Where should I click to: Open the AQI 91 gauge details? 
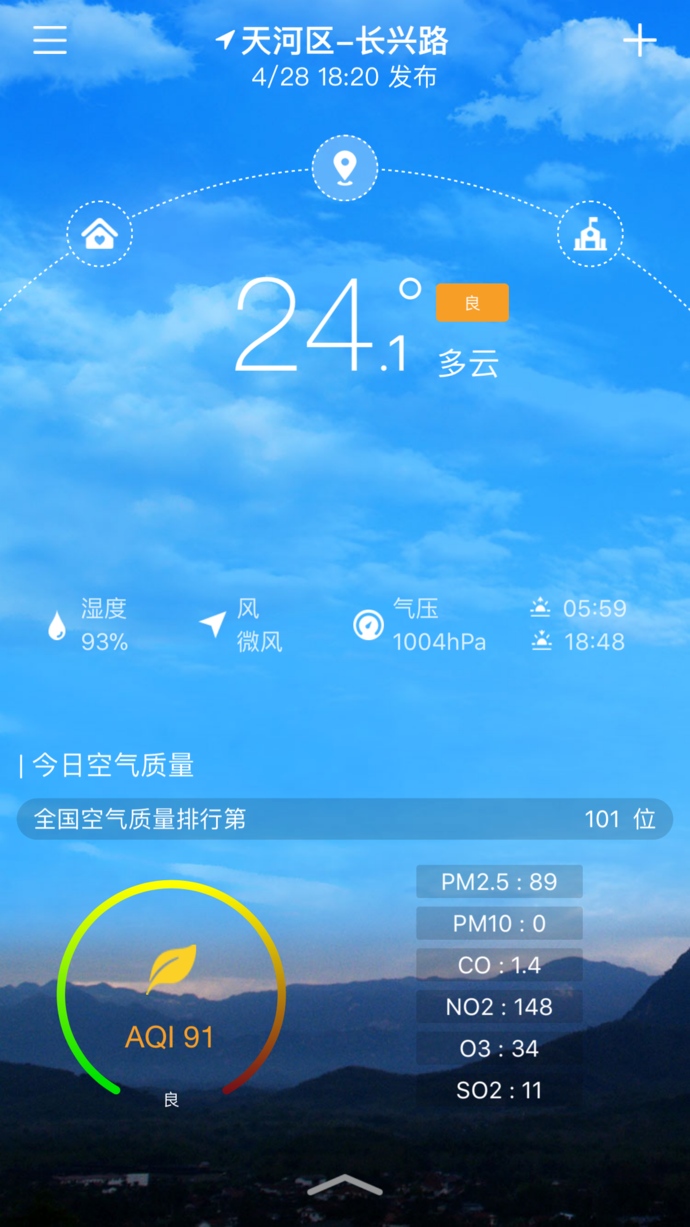[x=171, y=990]
